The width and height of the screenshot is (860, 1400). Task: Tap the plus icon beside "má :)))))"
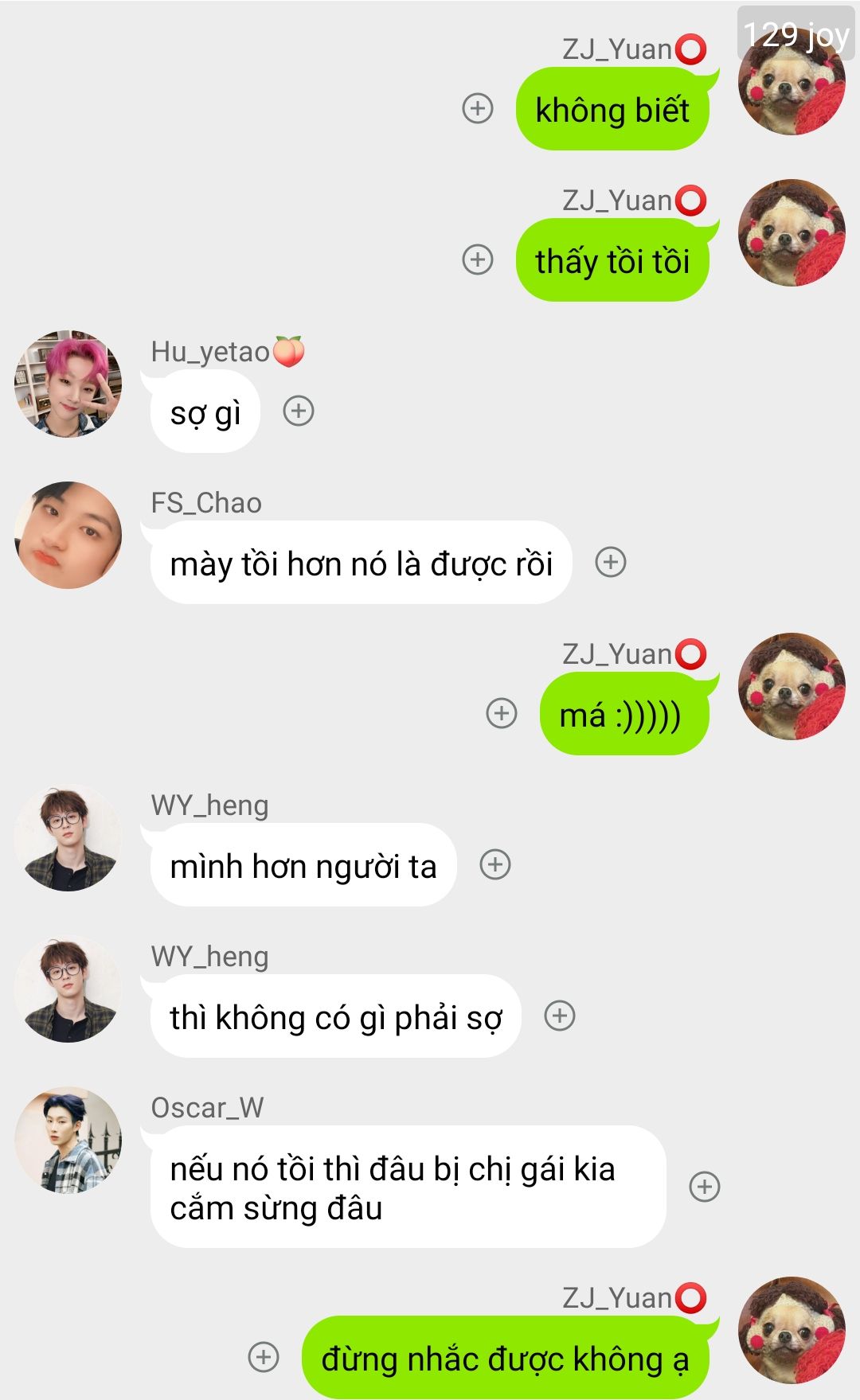(x=502, y=713)
